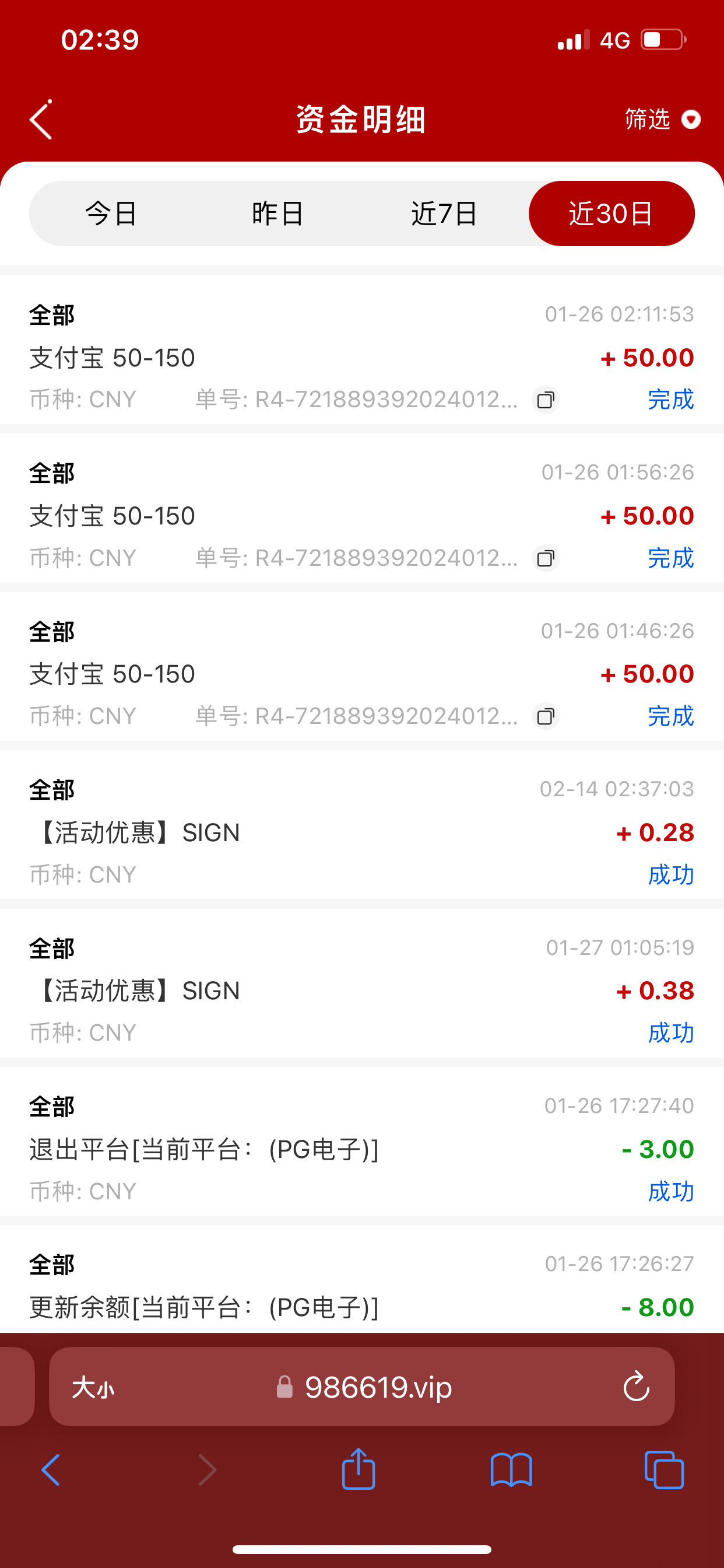
Task: Tap the filter arrow icon beside 筛选
Action: 691,120
